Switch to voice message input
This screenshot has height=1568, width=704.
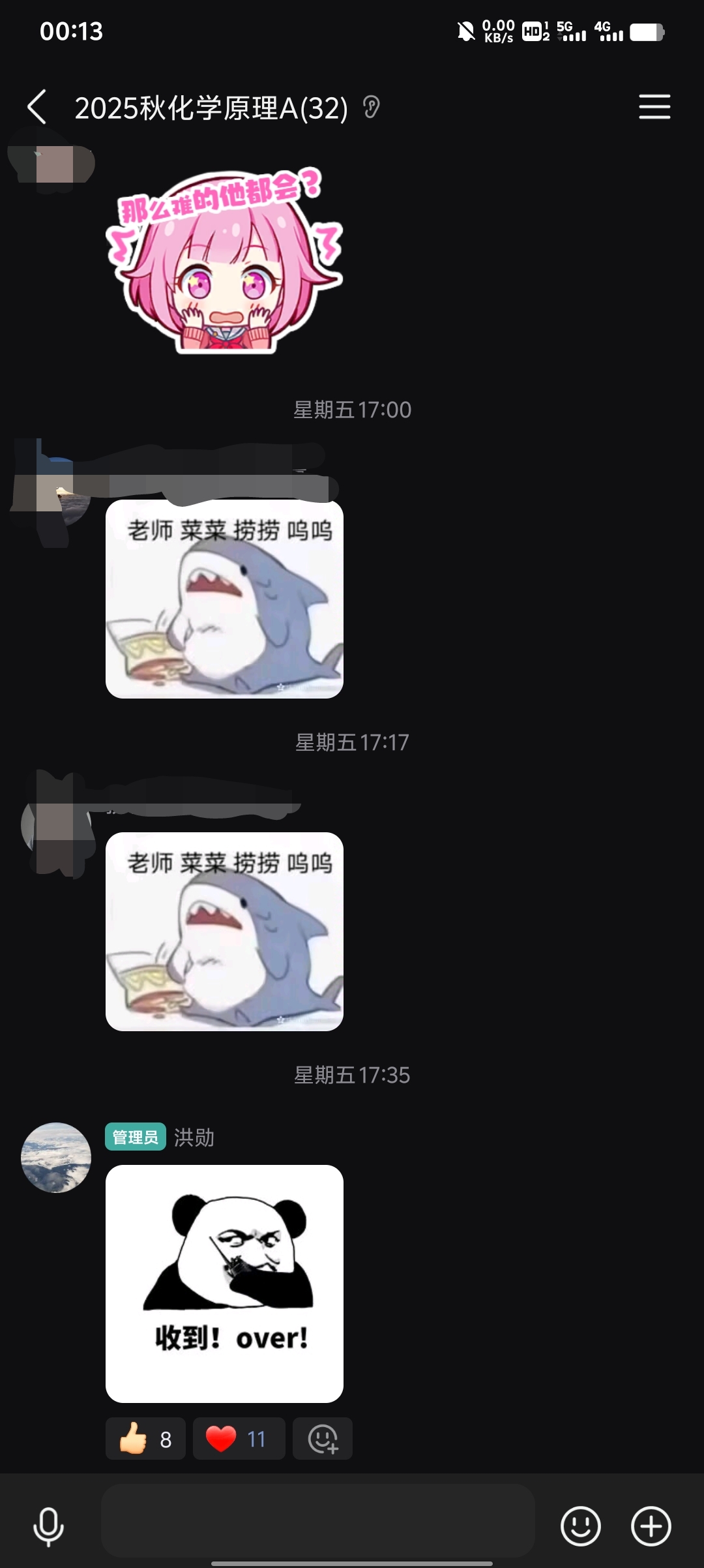[48, 1526]
